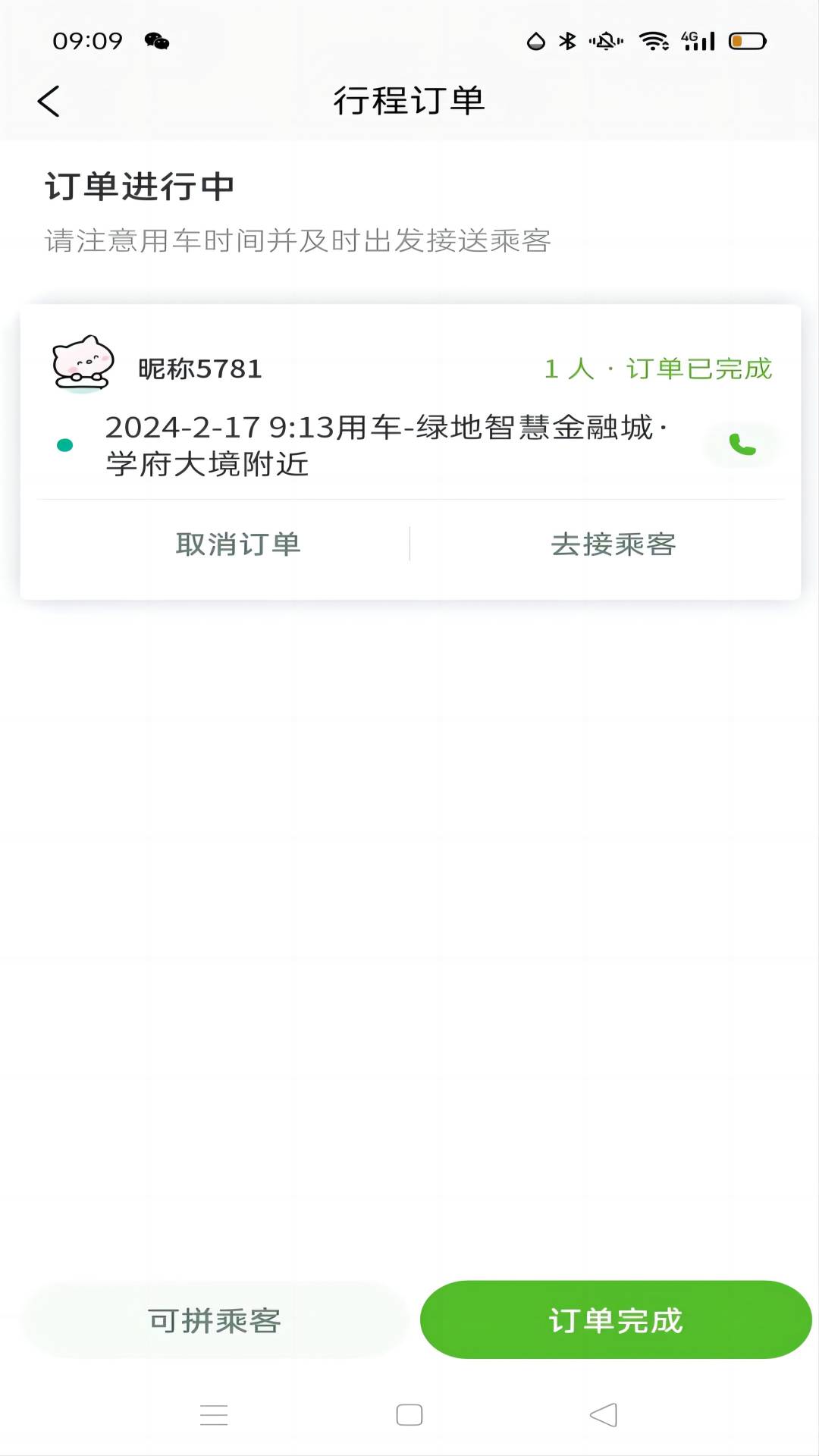Tap 取消订单 to cancel the order
This screenshot has height=1456, width=819.
coord(238,544)
